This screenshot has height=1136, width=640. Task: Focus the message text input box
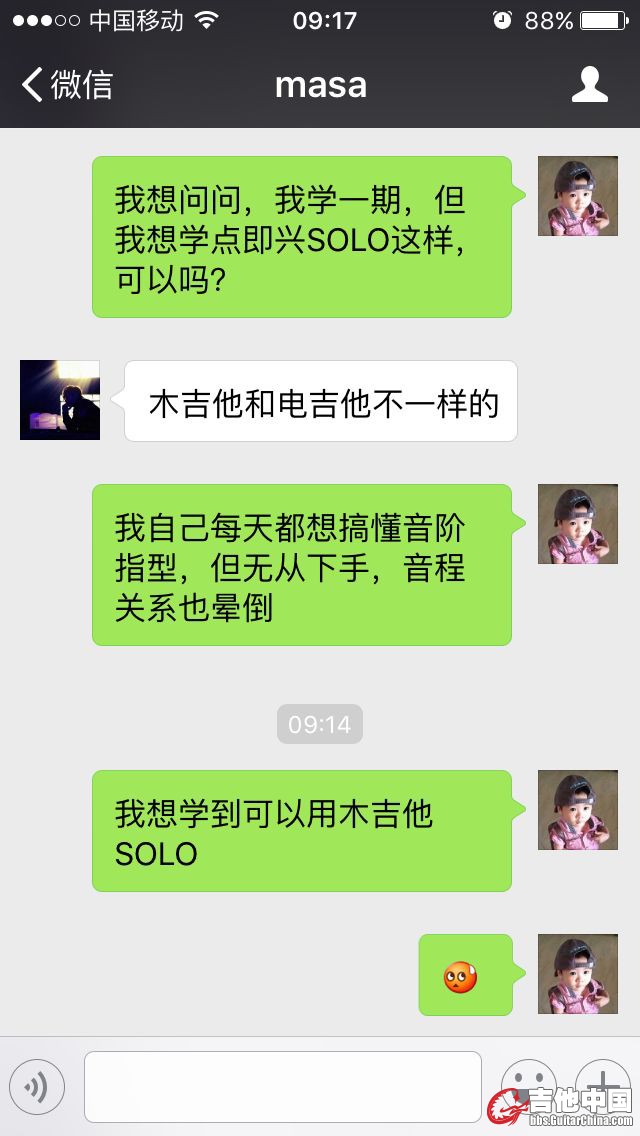(x=282, y=1087)
